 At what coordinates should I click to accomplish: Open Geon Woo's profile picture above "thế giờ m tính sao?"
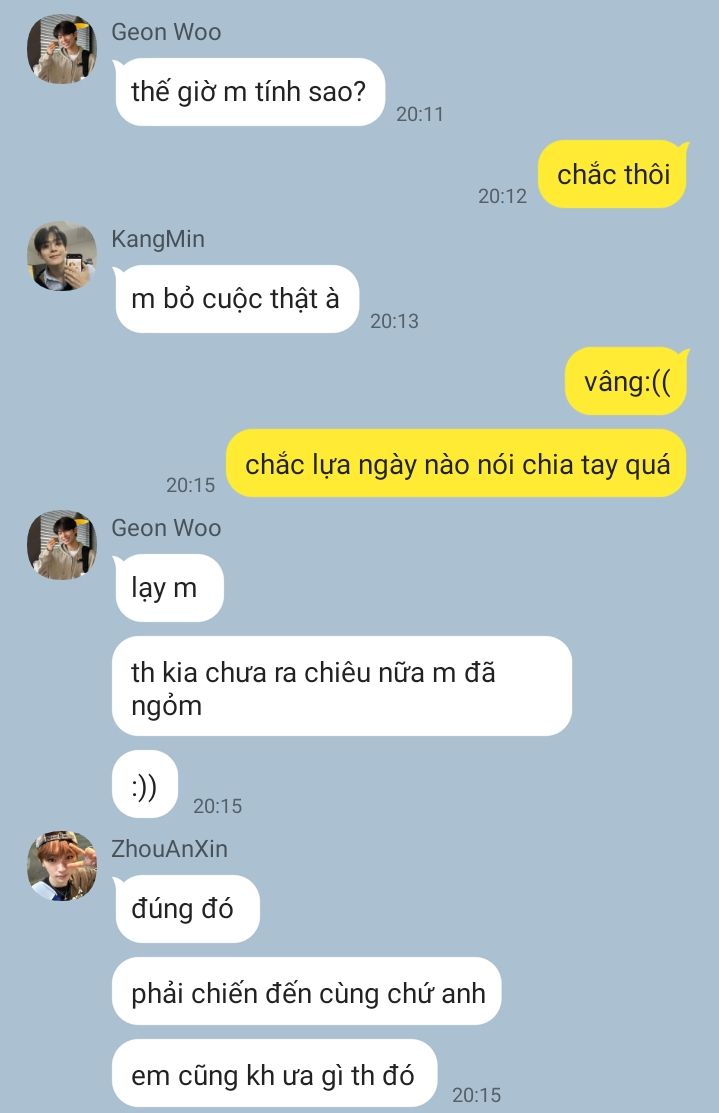tap(62, 49)
